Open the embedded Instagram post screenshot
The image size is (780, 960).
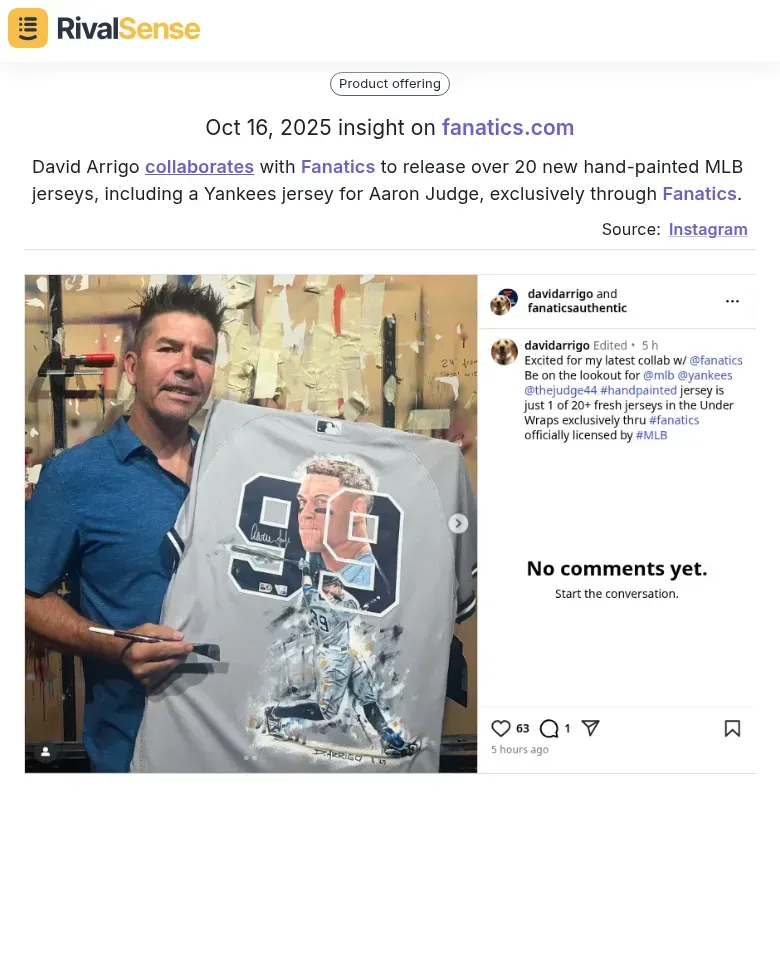[389, 523]
